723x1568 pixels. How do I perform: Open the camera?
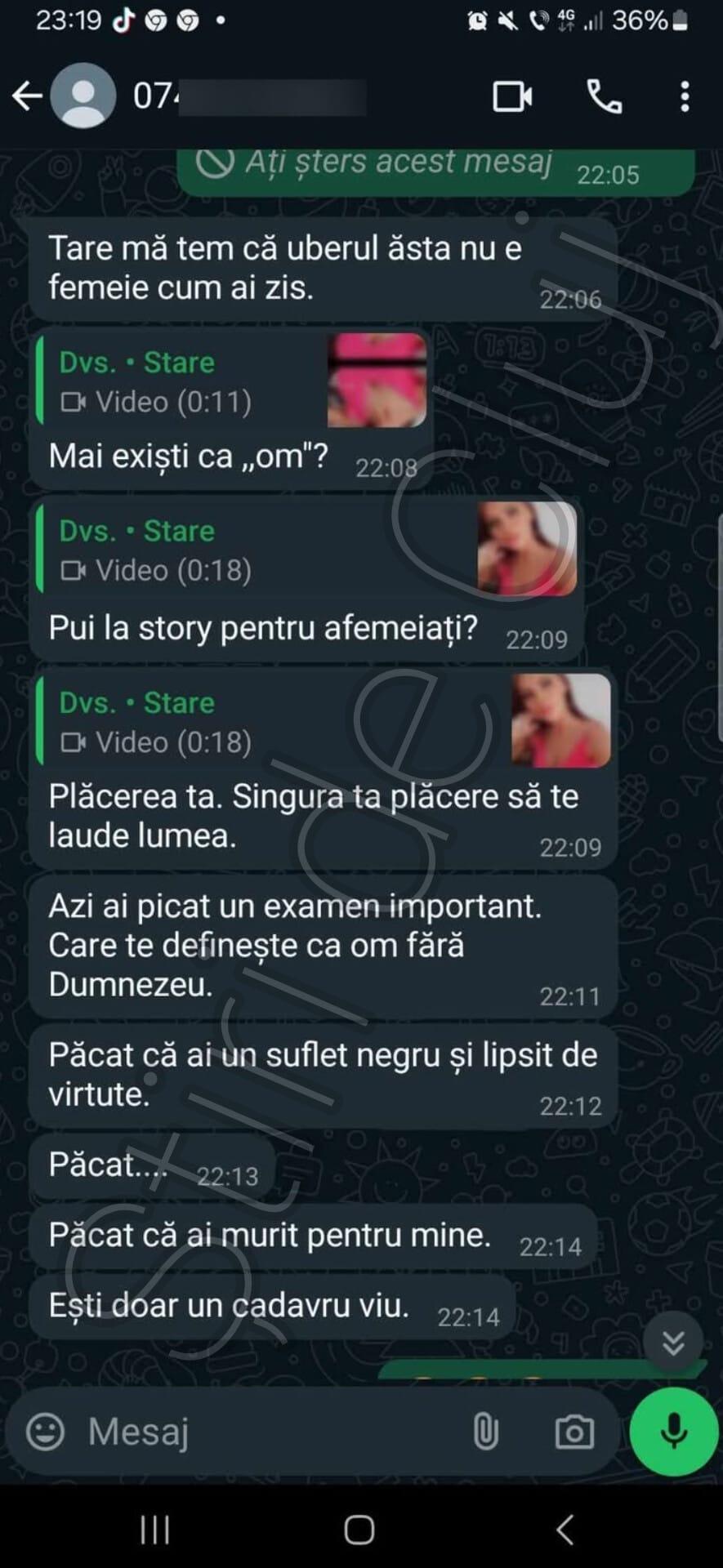574,1432
